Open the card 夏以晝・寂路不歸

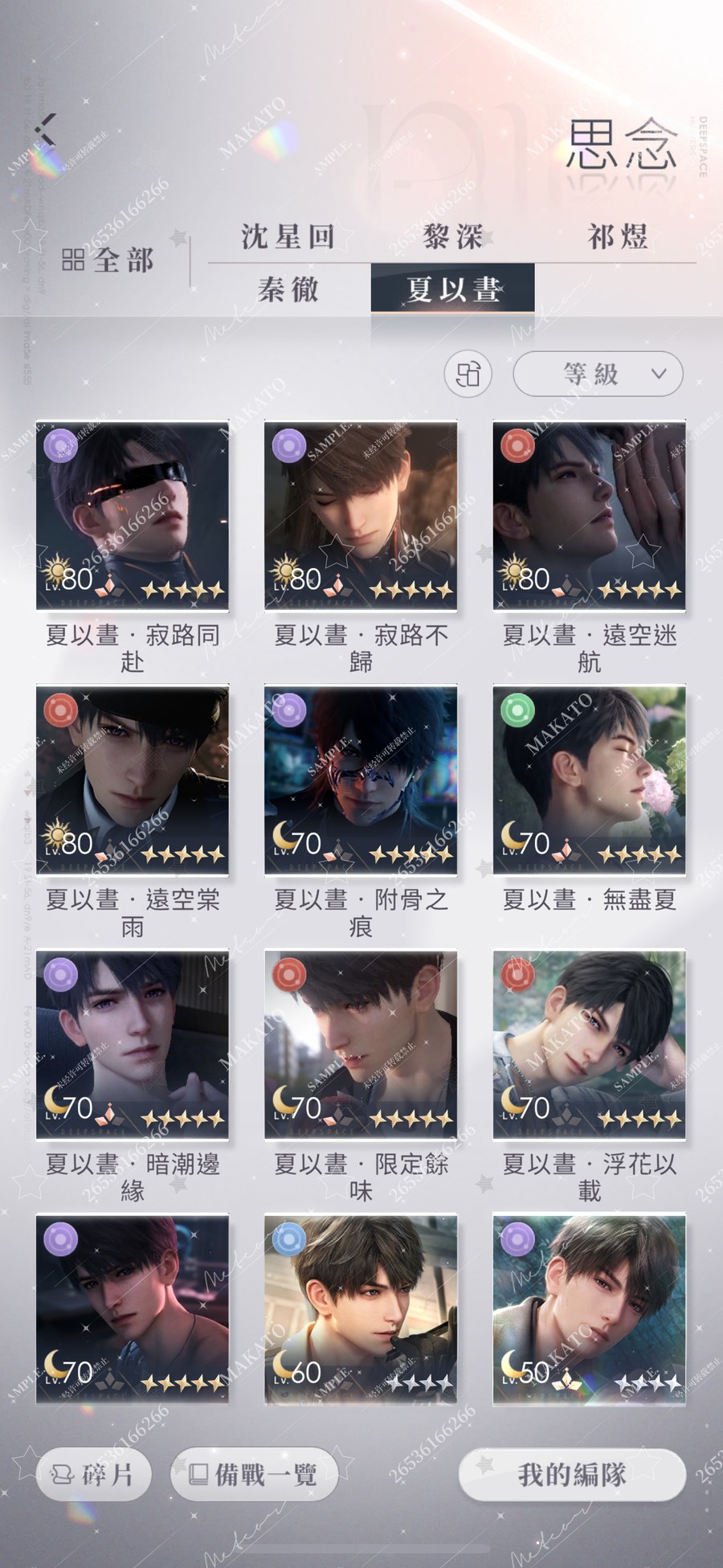[361, 516]
